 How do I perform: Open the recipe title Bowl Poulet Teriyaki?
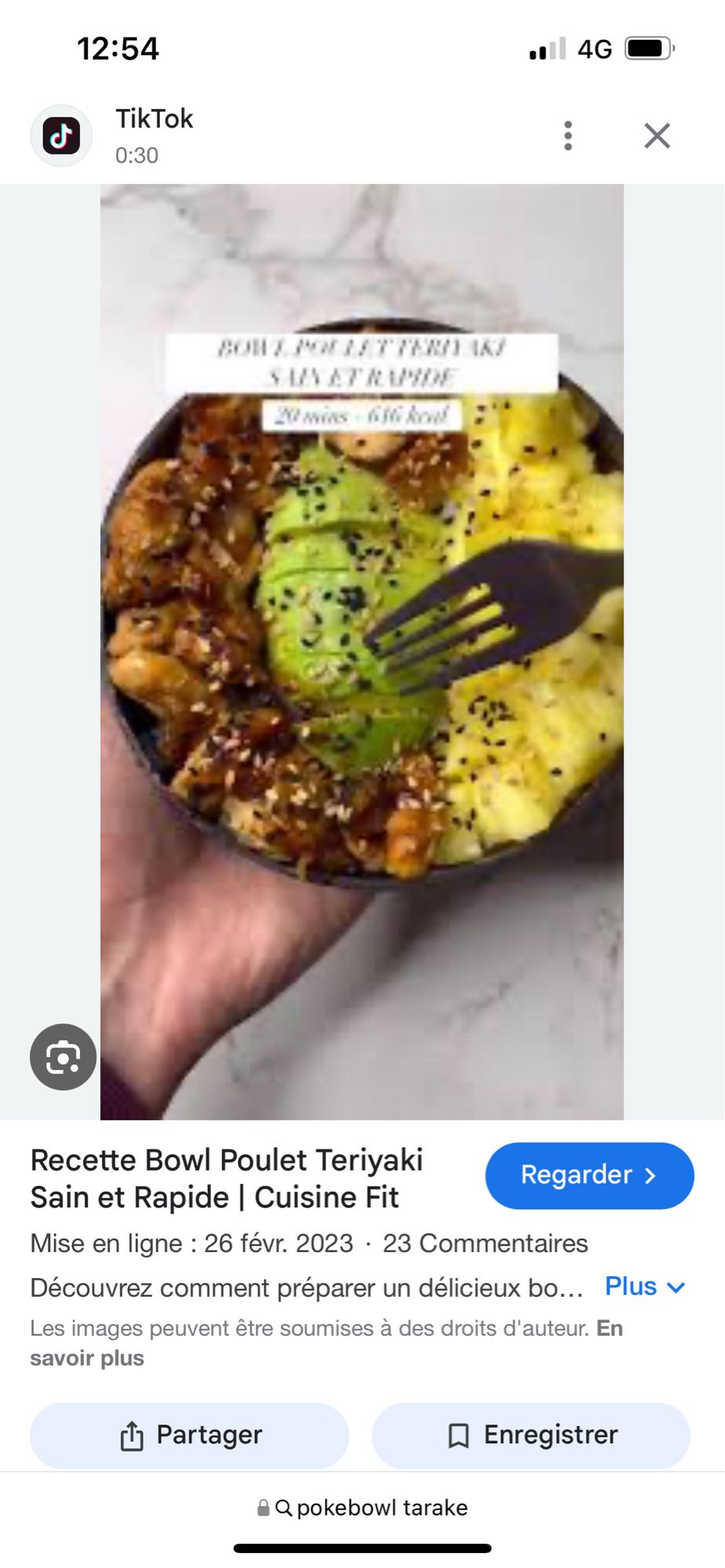click(227, 1178)
